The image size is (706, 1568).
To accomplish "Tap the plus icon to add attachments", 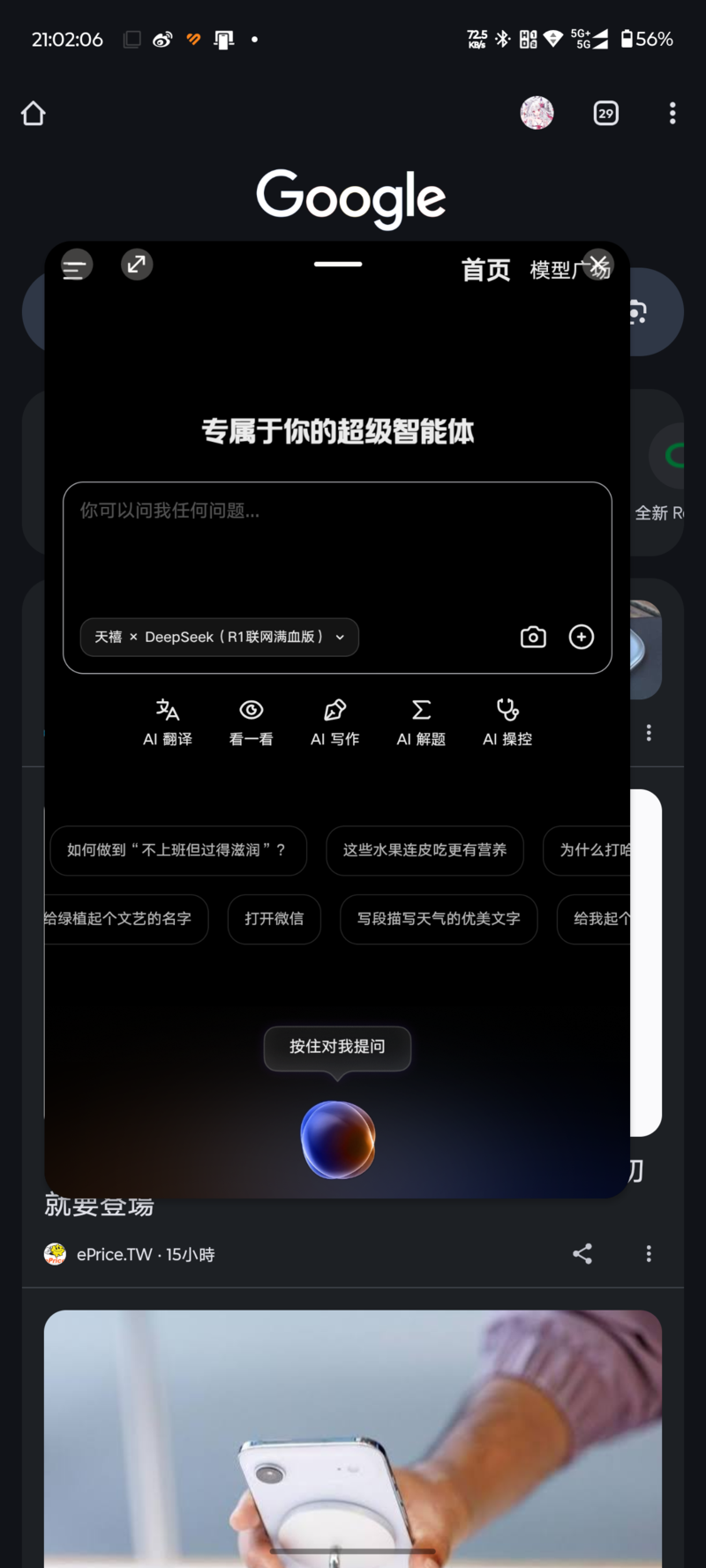I will pyautogui.click(x=582, y=637).
